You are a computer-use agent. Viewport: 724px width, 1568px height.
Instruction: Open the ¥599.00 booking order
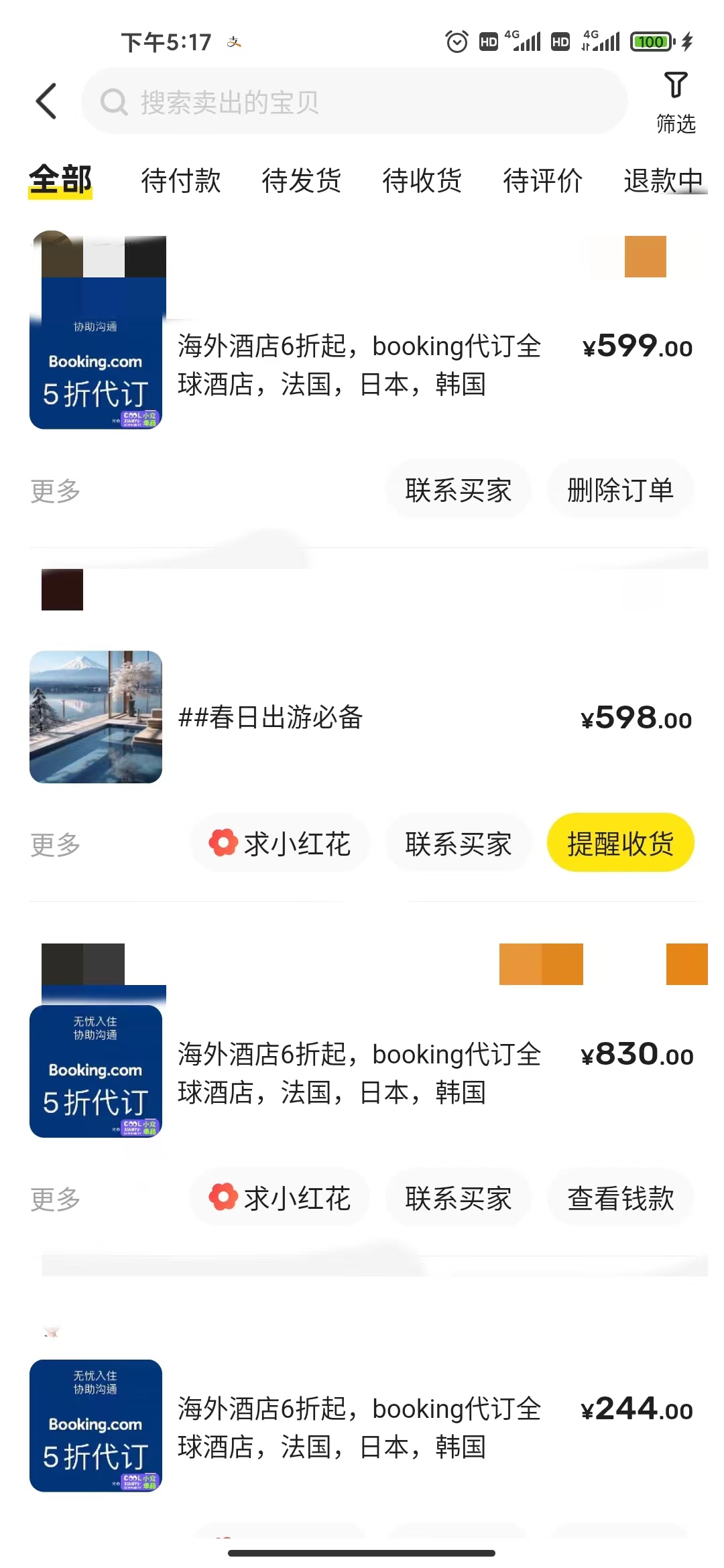(x=359, y=365)
